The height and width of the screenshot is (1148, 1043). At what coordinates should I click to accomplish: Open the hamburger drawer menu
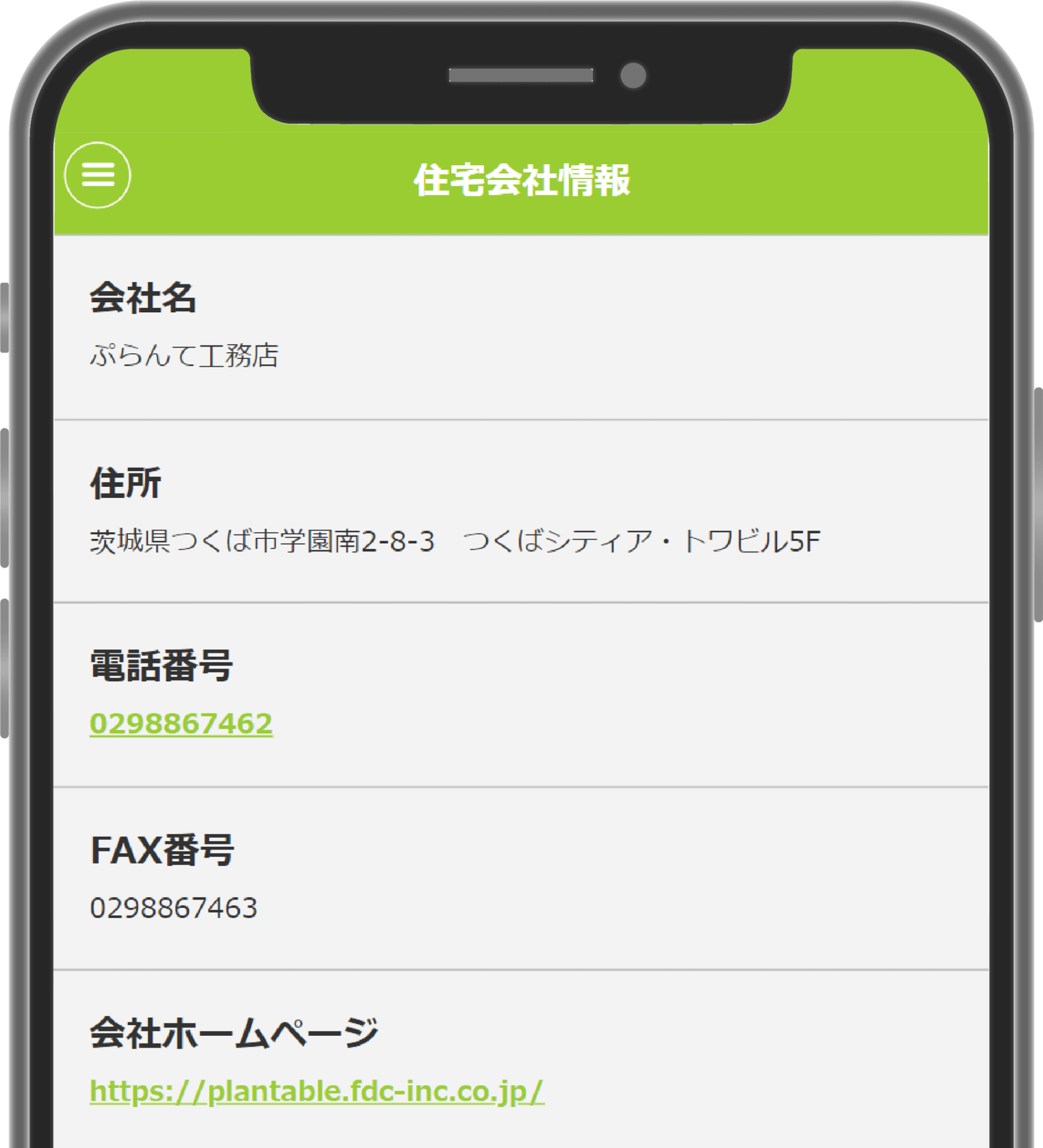point(98,175)
